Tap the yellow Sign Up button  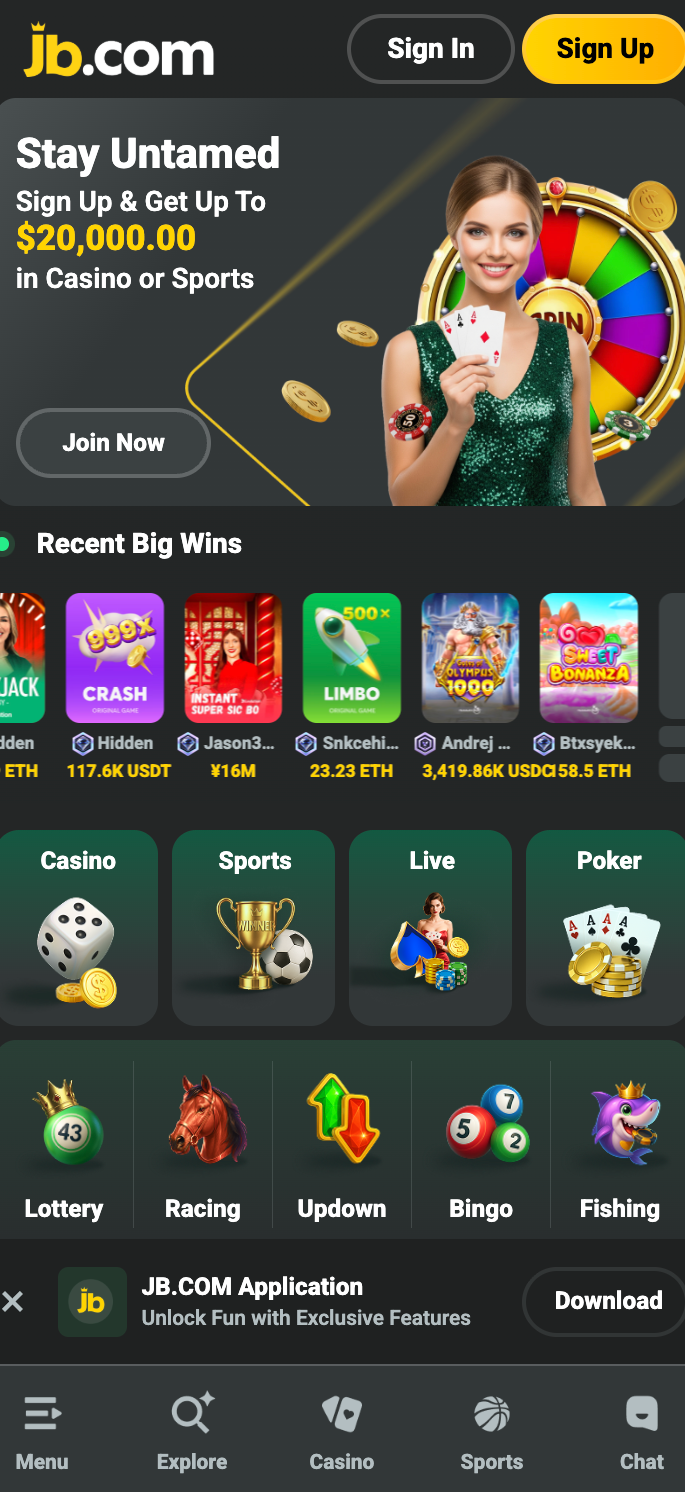pos(604,49)
